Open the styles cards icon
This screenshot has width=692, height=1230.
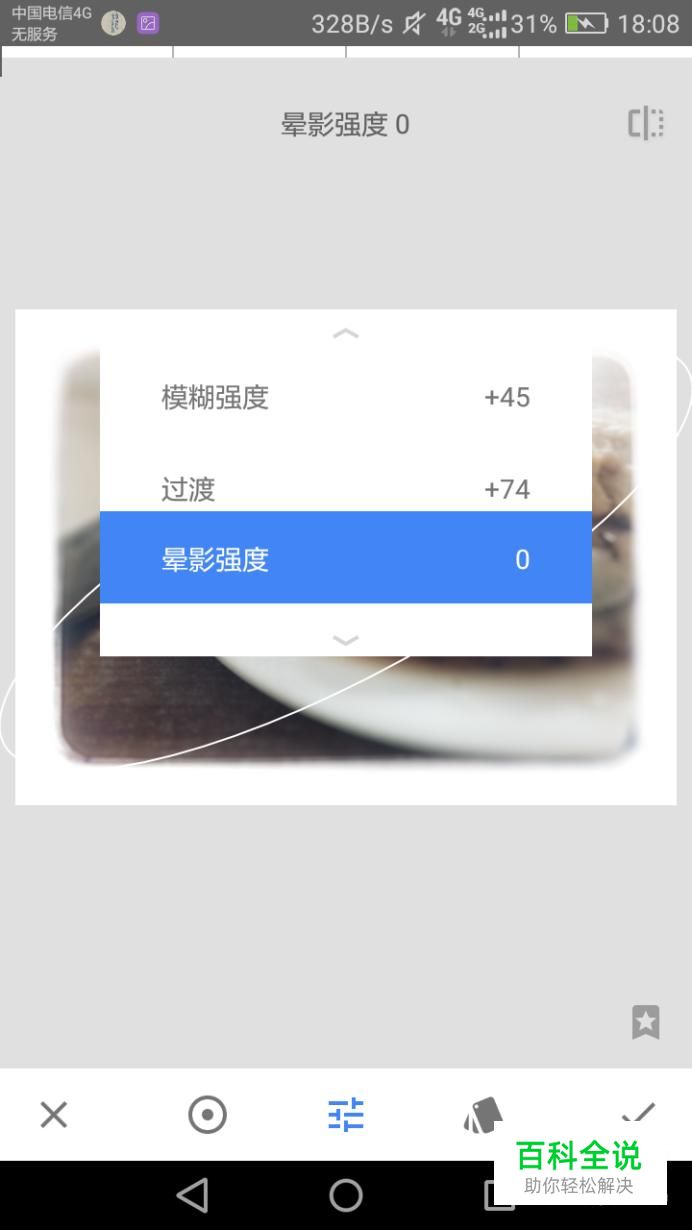(x=482, y=1114)
